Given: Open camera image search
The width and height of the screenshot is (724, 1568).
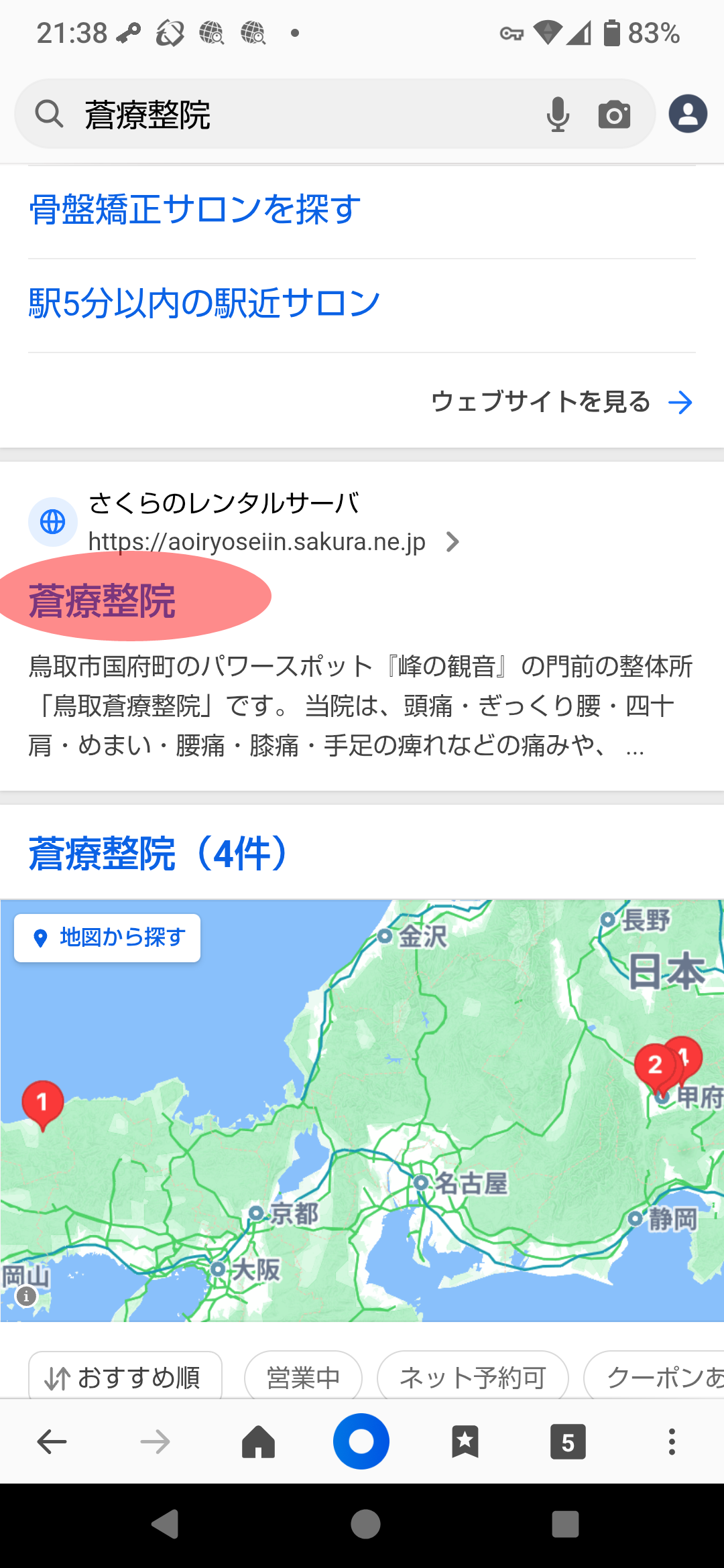Looking at the screenshot, I should coord(614,114).
